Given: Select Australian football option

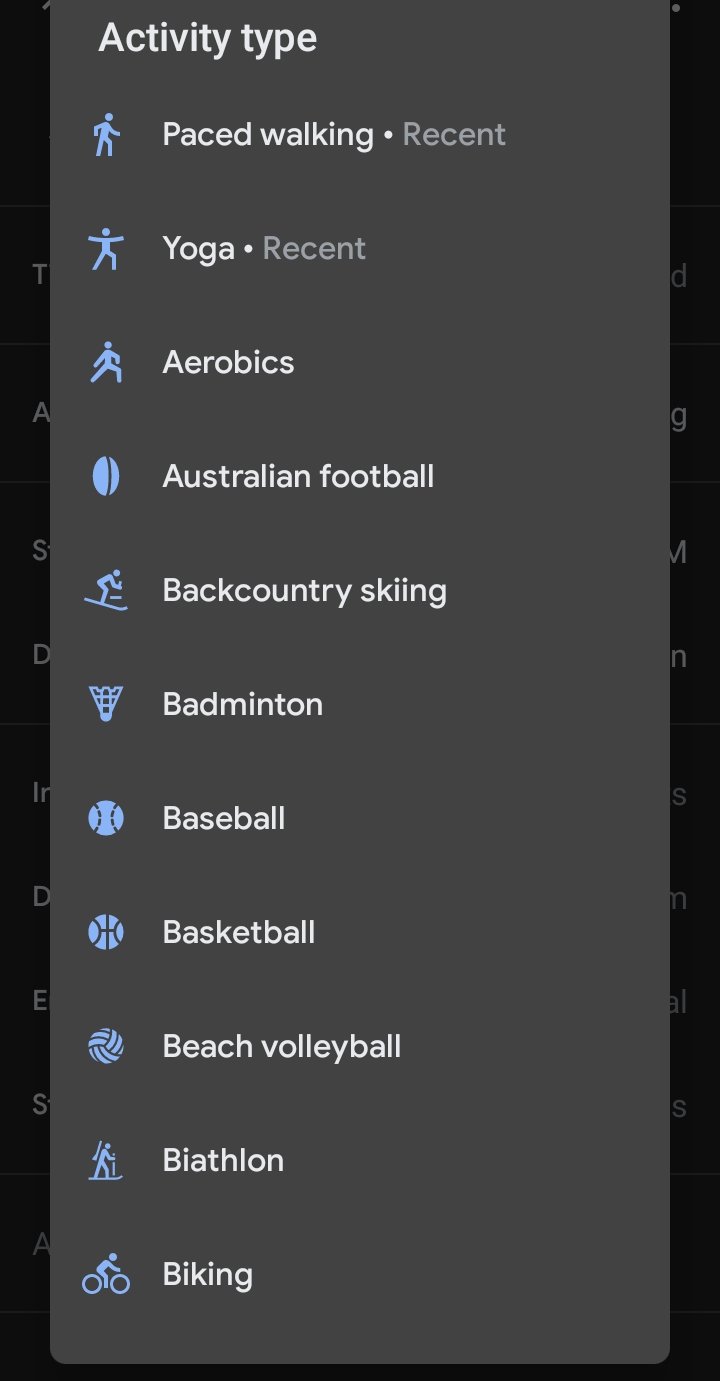Looking at the screenshot, I should (360, 476).
